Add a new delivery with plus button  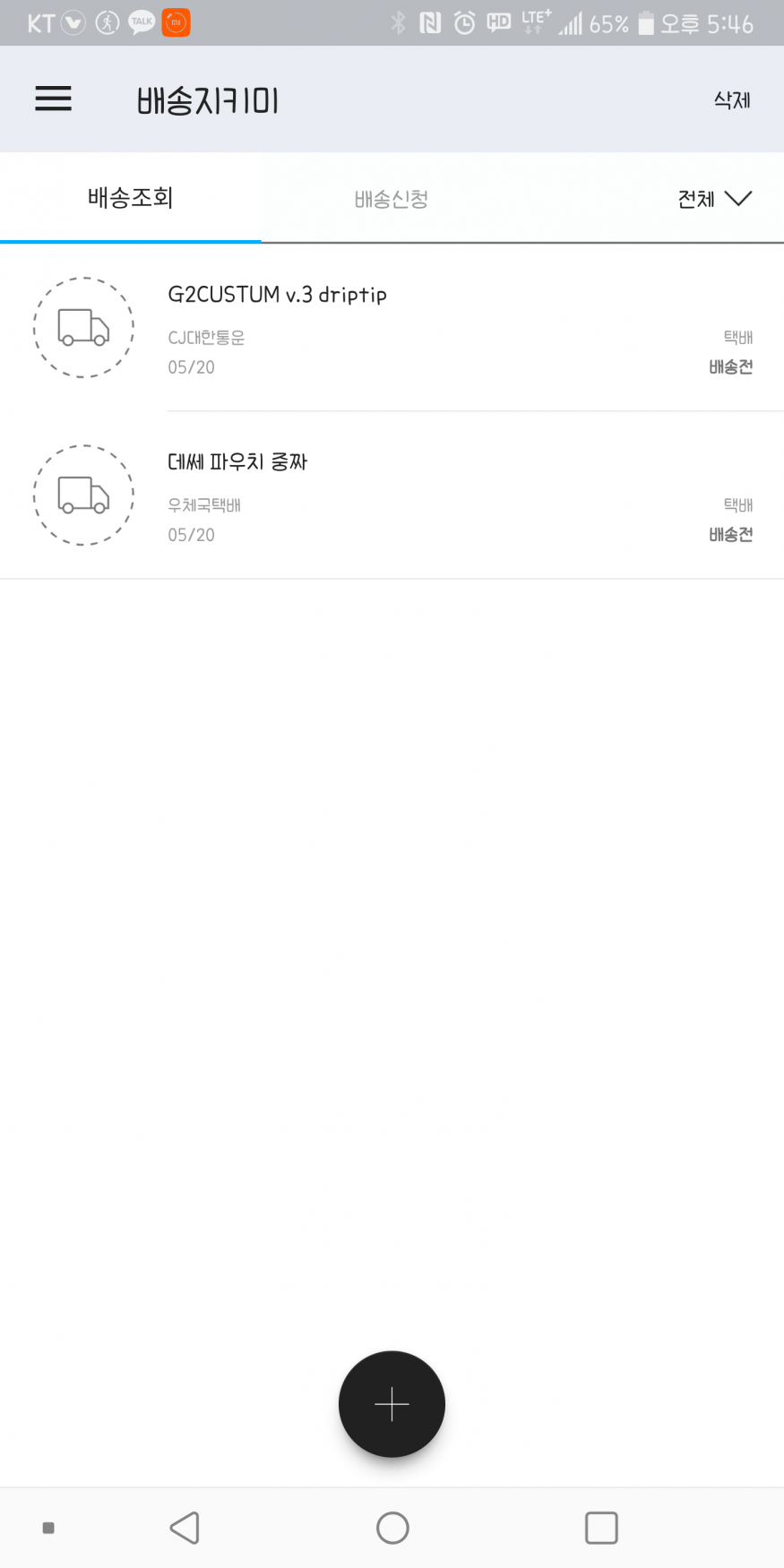(x=392, y=1403)
